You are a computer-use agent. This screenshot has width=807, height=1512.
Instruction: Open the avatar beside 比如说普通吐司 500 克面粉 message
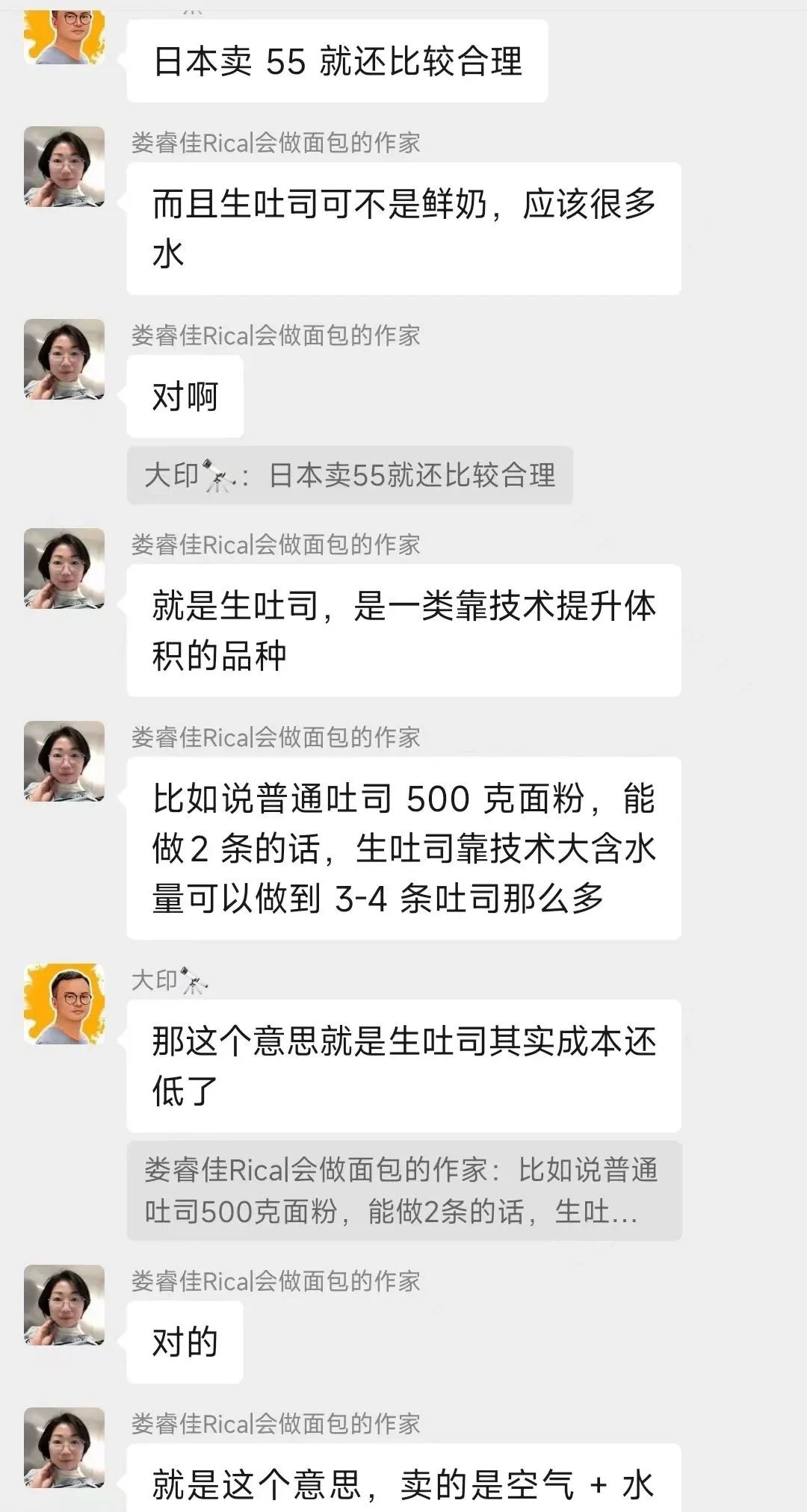64,761
